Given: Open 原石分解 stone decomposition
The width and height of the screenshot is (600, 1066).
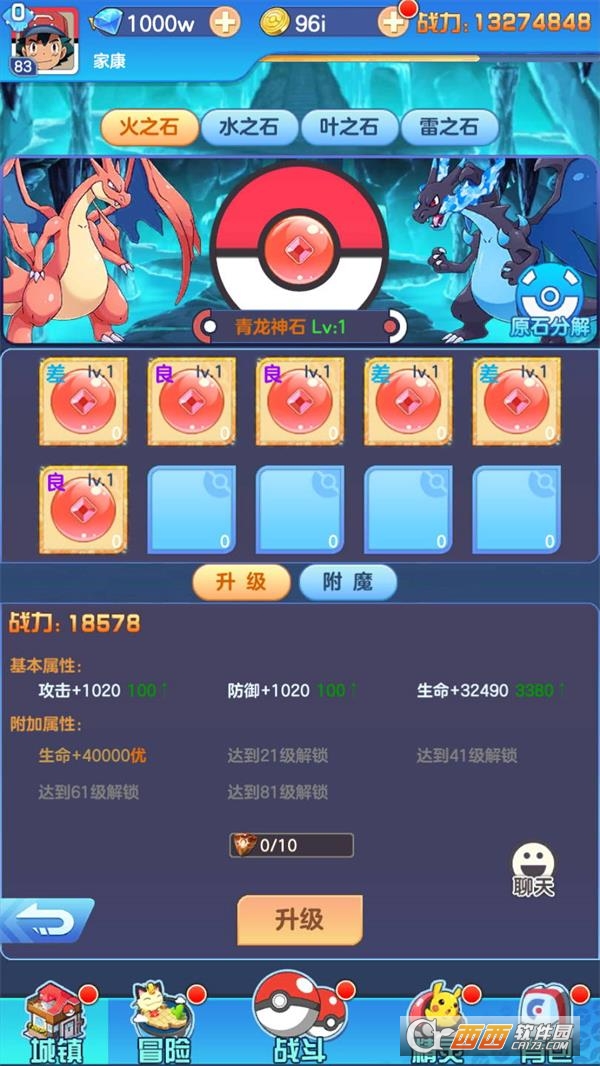Looking at the screenshot, I should [549, 301].
